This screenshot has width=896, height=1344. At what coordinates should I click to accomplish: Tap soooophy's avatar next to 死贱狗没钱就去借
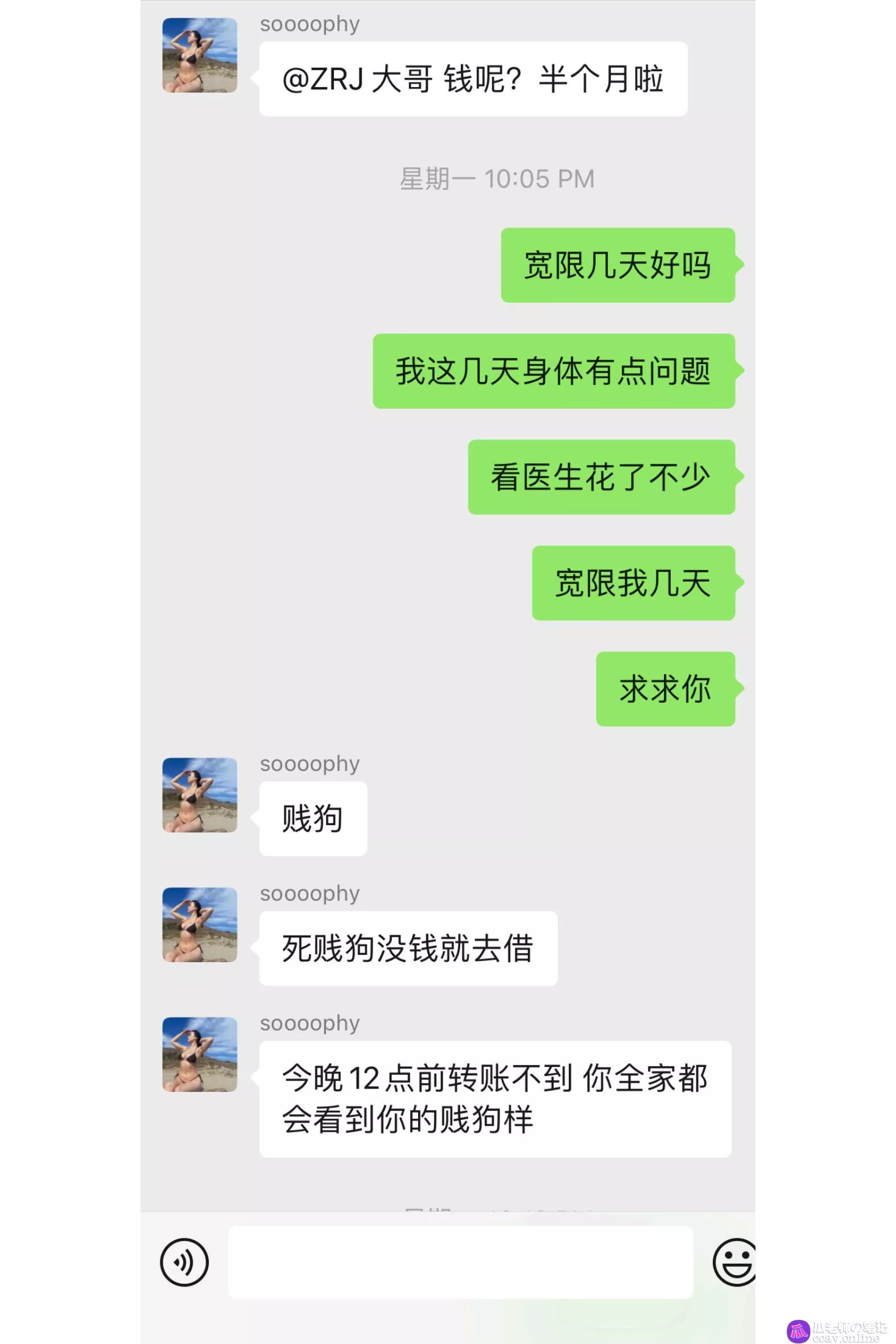coord(200,924)
